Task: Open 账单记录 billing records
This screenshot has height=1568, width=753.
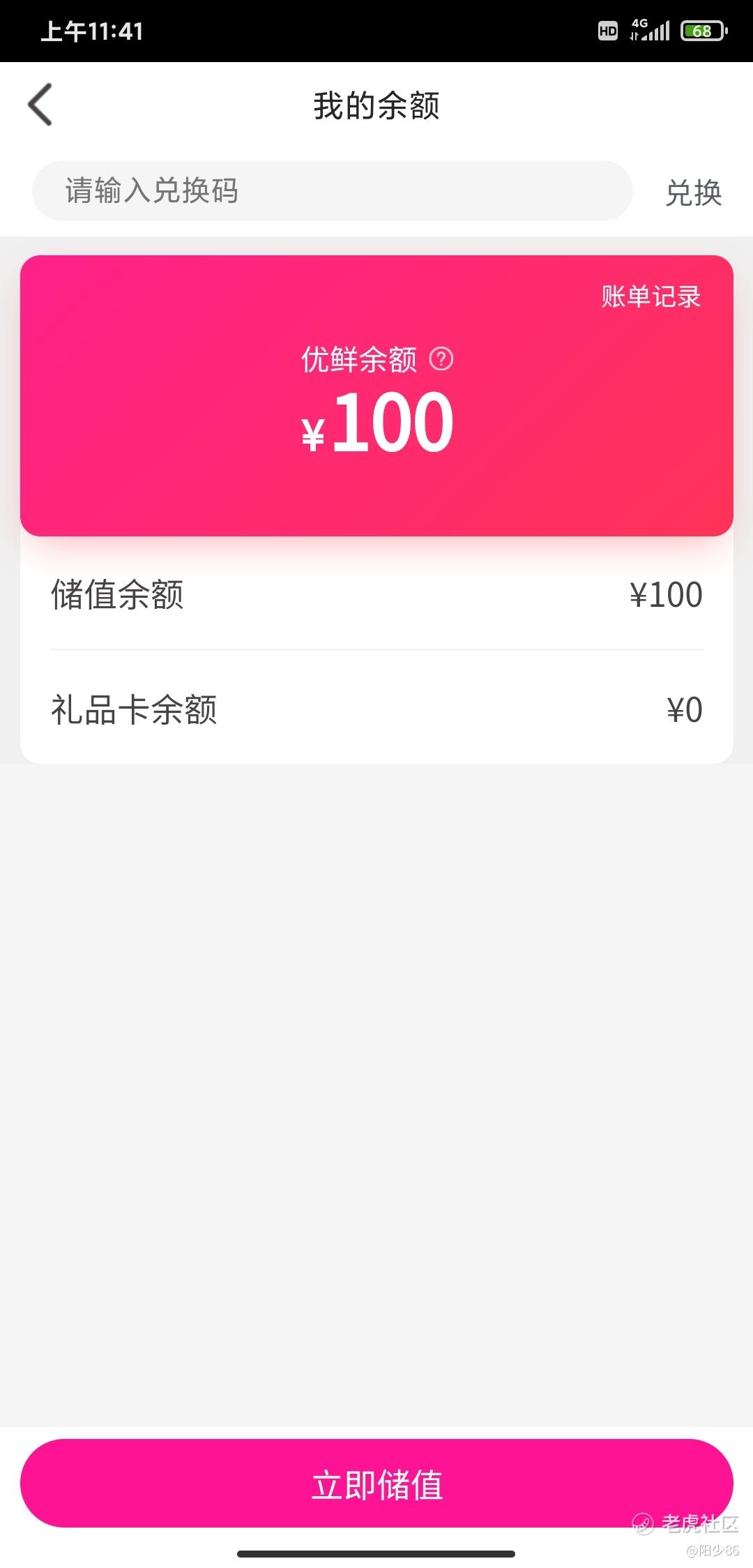Action: coord(651,296)
